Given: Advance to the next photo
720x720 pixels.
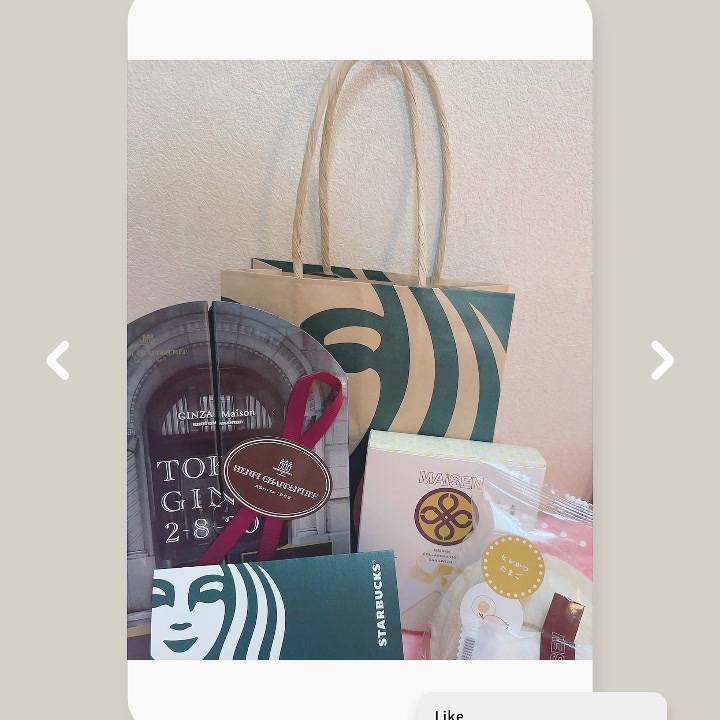Looking at the screenshot, I should [661, 360].
